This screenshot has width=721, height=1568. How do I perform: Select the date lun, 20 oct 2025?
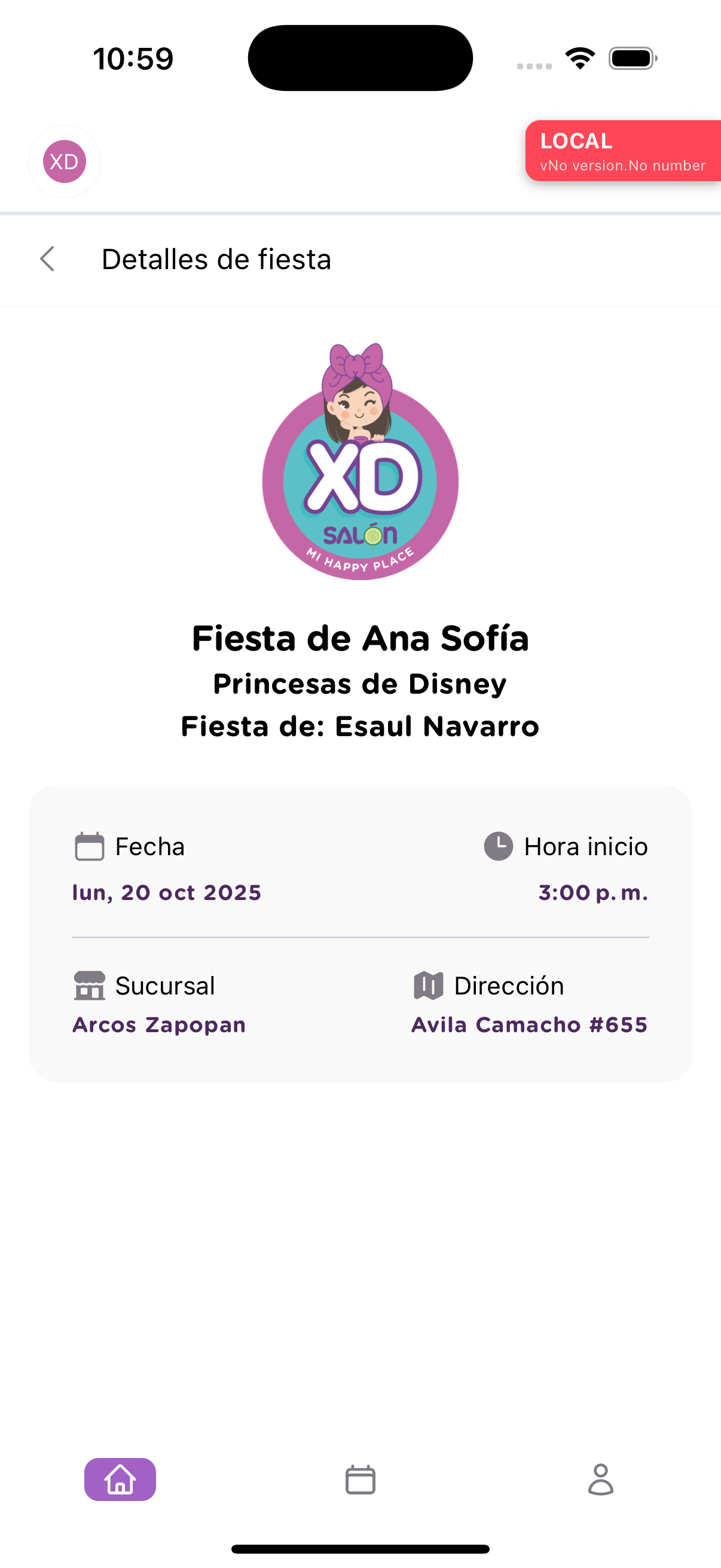(x=167, y=892)
